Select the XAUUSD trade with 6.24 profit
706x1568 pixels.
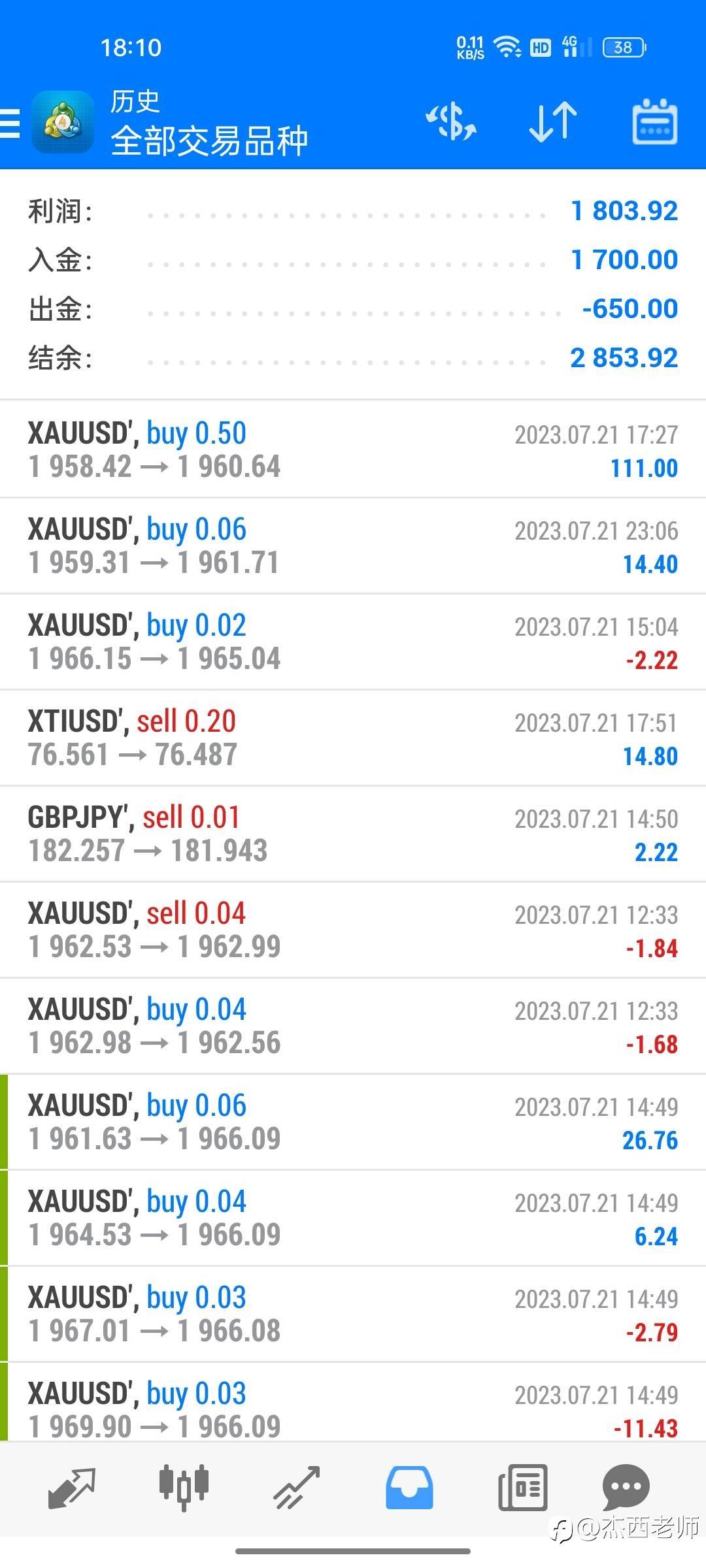coord(353,1218)
